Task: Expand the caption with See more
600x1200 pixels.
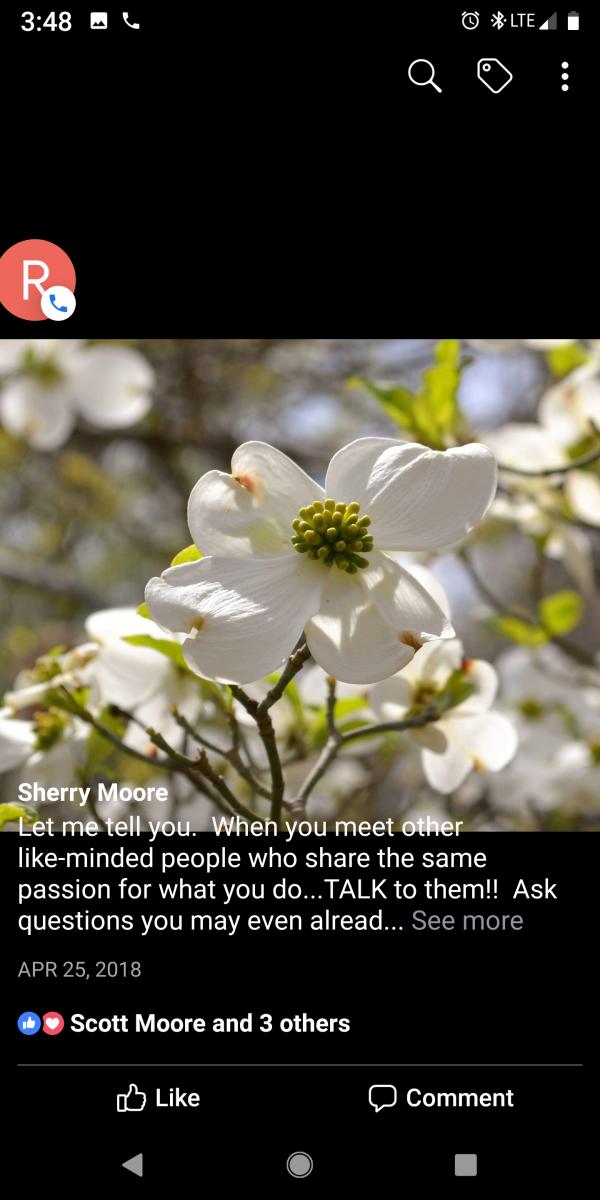Action: pyautogui.click(x=467, y=921)
